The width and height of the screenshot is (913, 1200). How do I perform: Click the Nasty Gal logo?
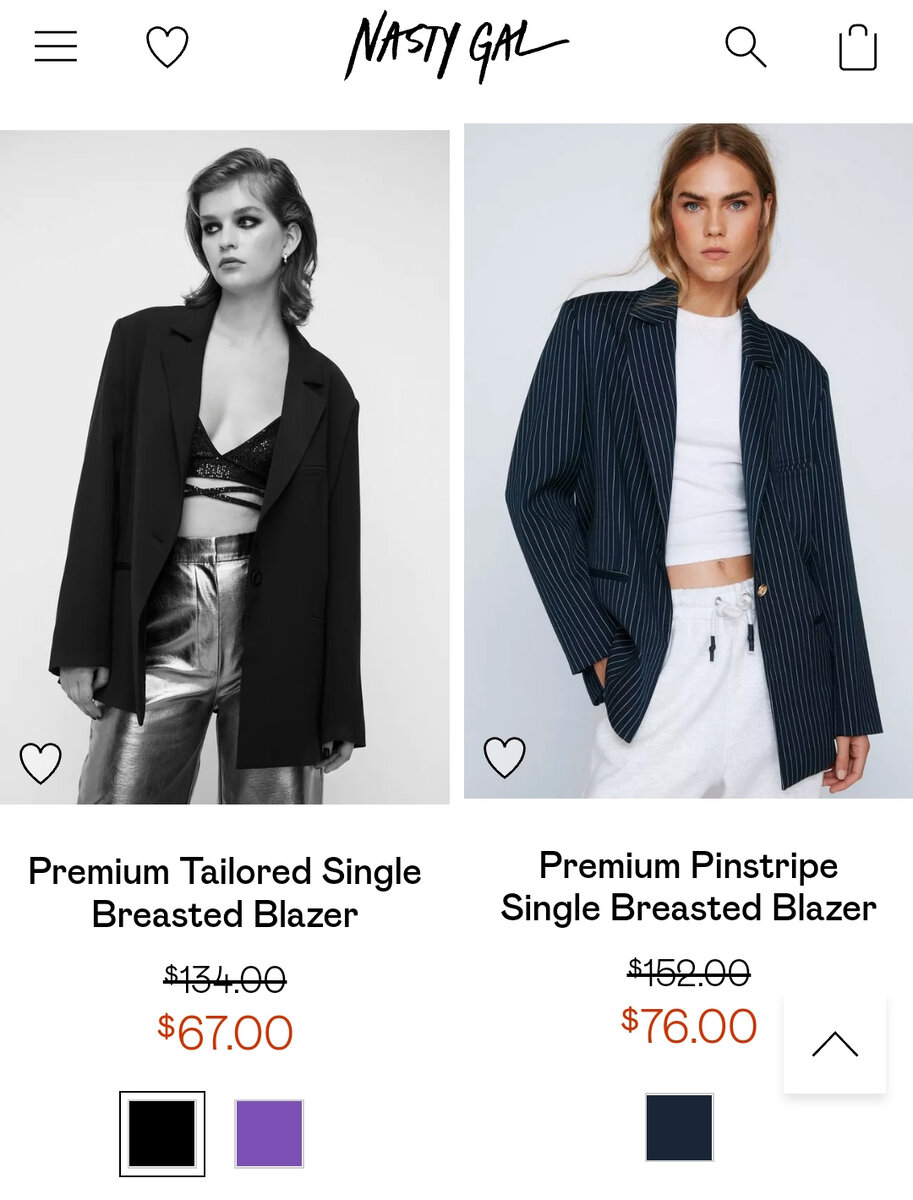pyautogui.click(x=456, y=46)
